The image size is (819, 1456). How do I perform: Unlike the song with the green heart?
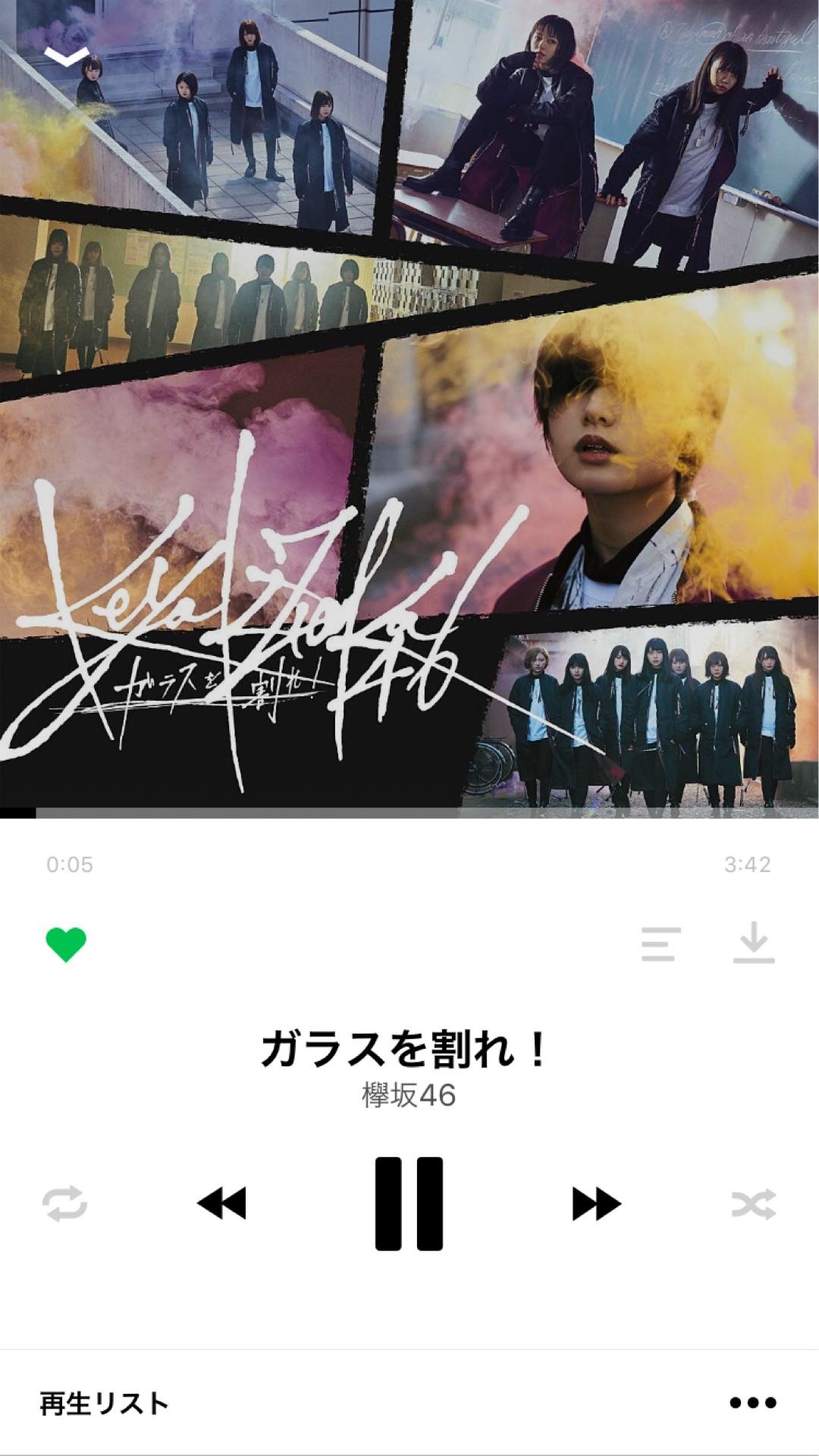66,945
